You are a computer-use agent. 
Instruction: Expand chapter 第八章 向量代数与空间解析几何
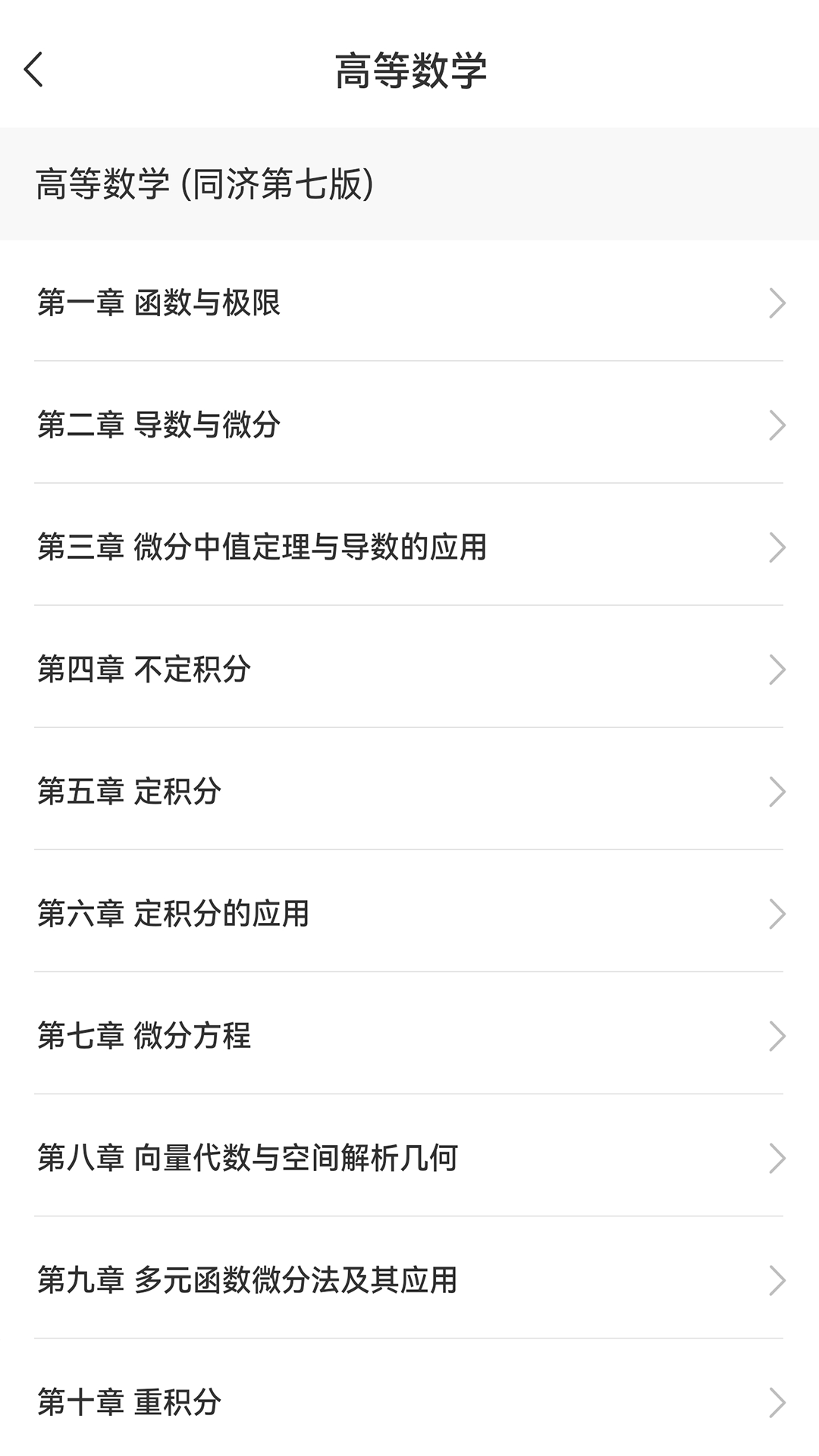(780, 1159)
